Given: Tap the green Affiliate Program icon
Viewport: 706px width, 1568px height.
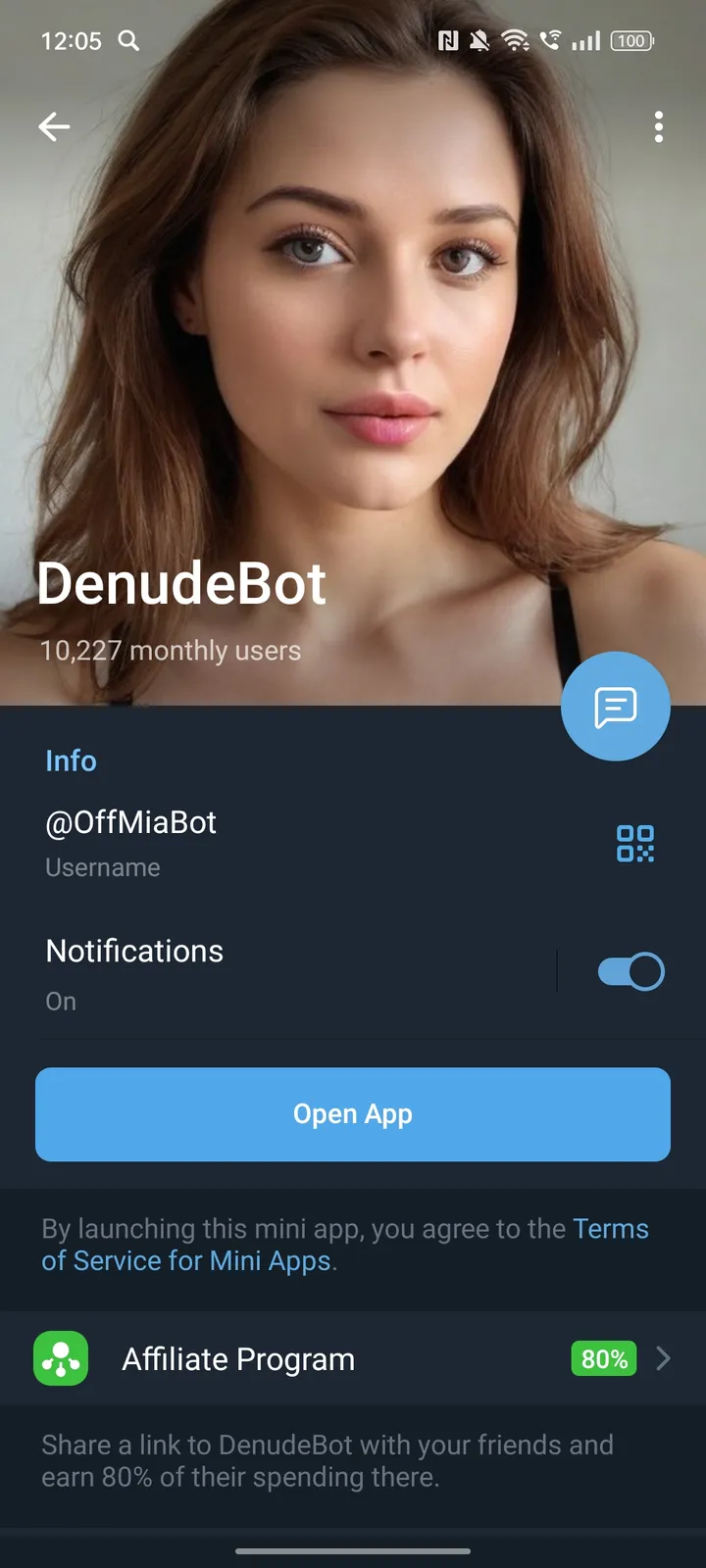Looking at the screenshot, I should [x=61, y=1359].
